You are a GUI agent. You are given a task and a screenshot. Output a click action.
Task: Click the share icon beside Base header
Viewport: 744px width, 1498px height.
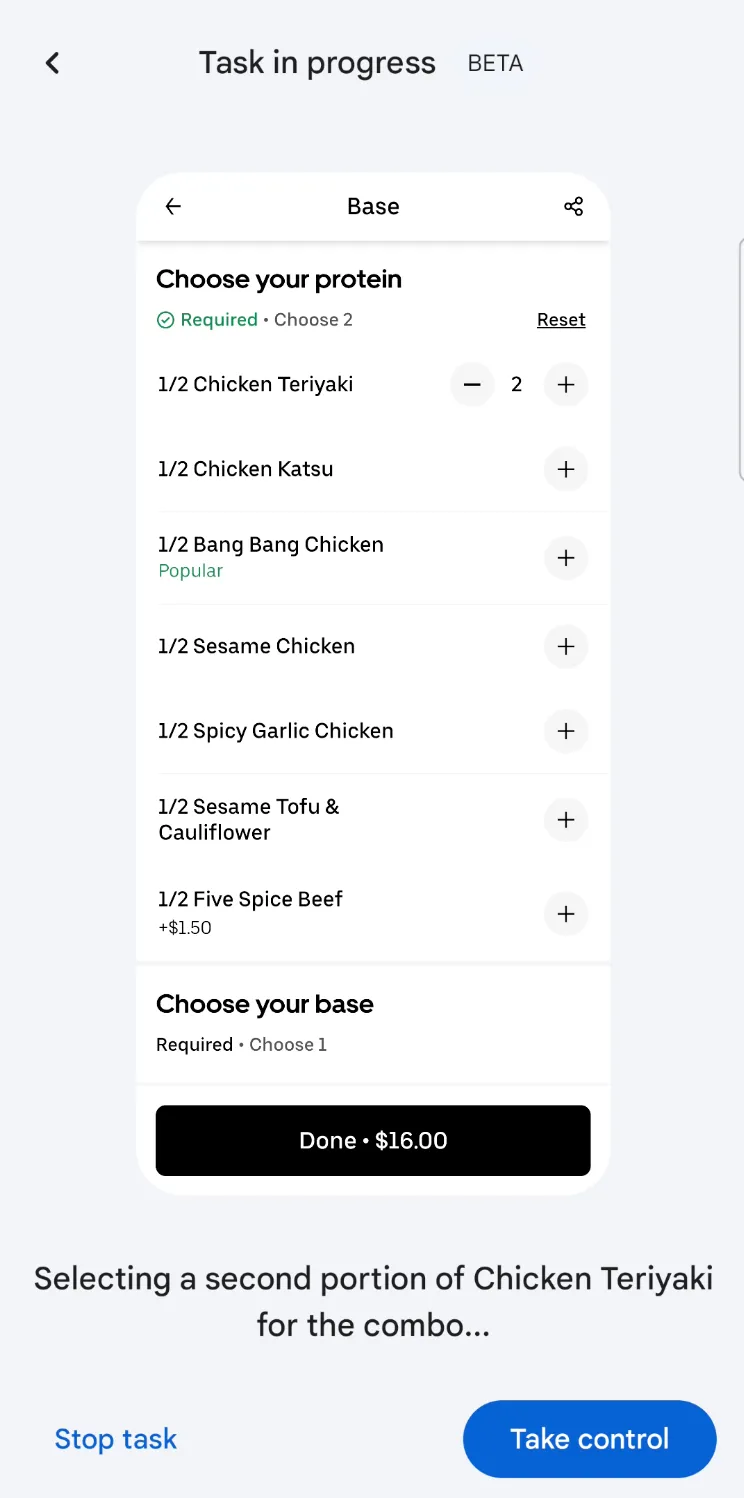573,206
